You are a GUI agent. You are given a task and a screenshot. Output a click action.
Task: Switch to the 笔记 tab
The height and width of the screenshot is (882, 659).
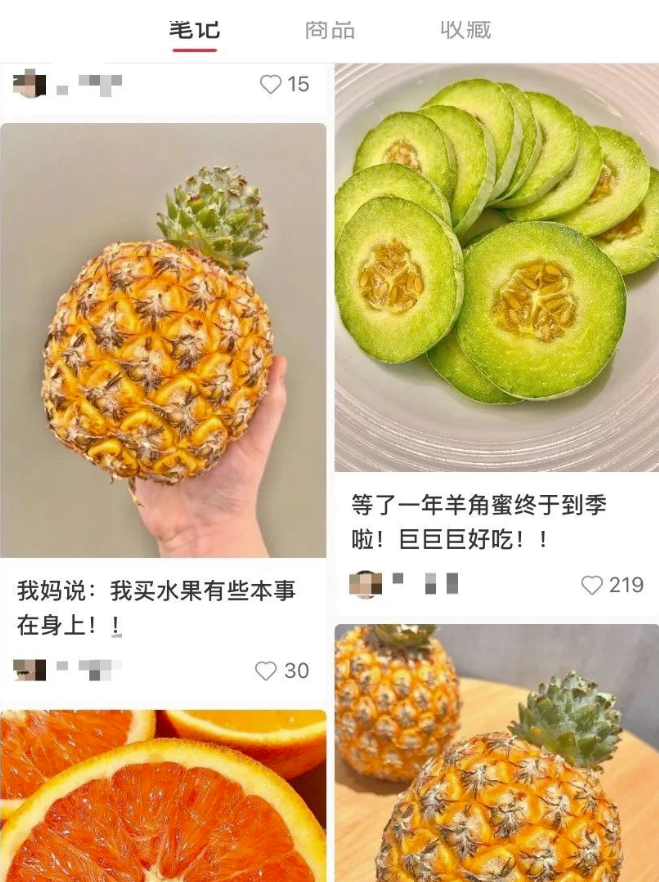[x=194, y=30]
